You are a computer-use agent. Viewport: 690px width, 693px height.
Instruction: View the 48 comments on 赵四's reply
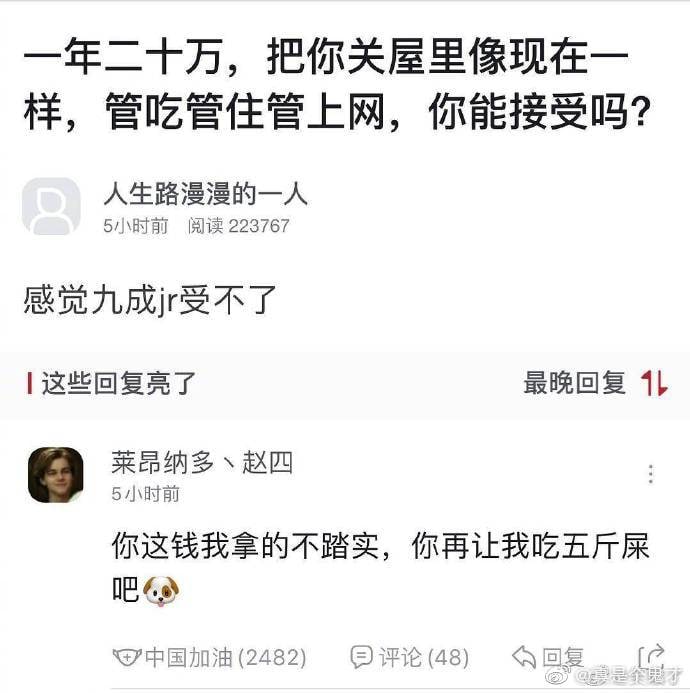point(409,657)
